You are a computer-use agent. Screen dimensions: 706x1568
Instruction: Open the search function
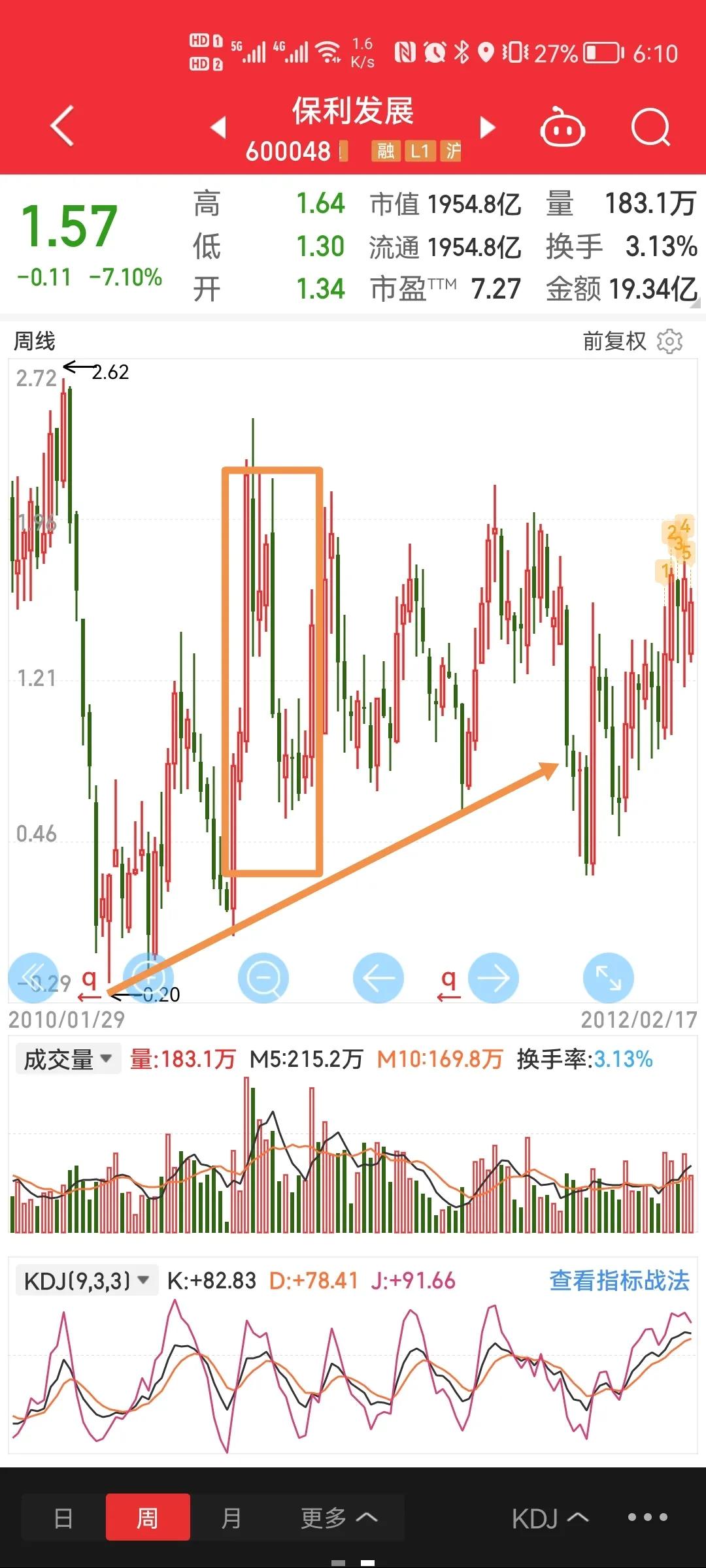point(651,128)
